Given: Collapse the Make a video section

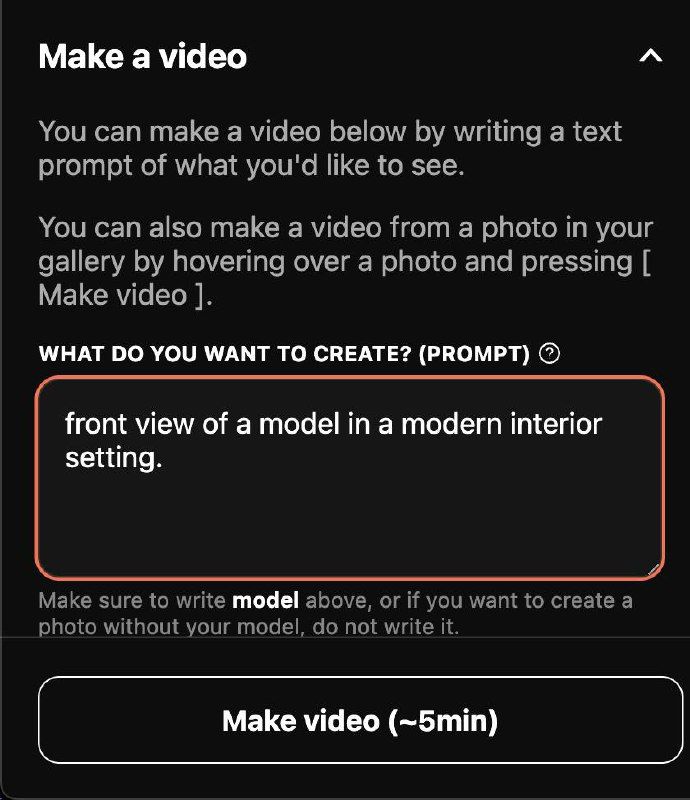Looking at the screenshot, I should 650,57.
